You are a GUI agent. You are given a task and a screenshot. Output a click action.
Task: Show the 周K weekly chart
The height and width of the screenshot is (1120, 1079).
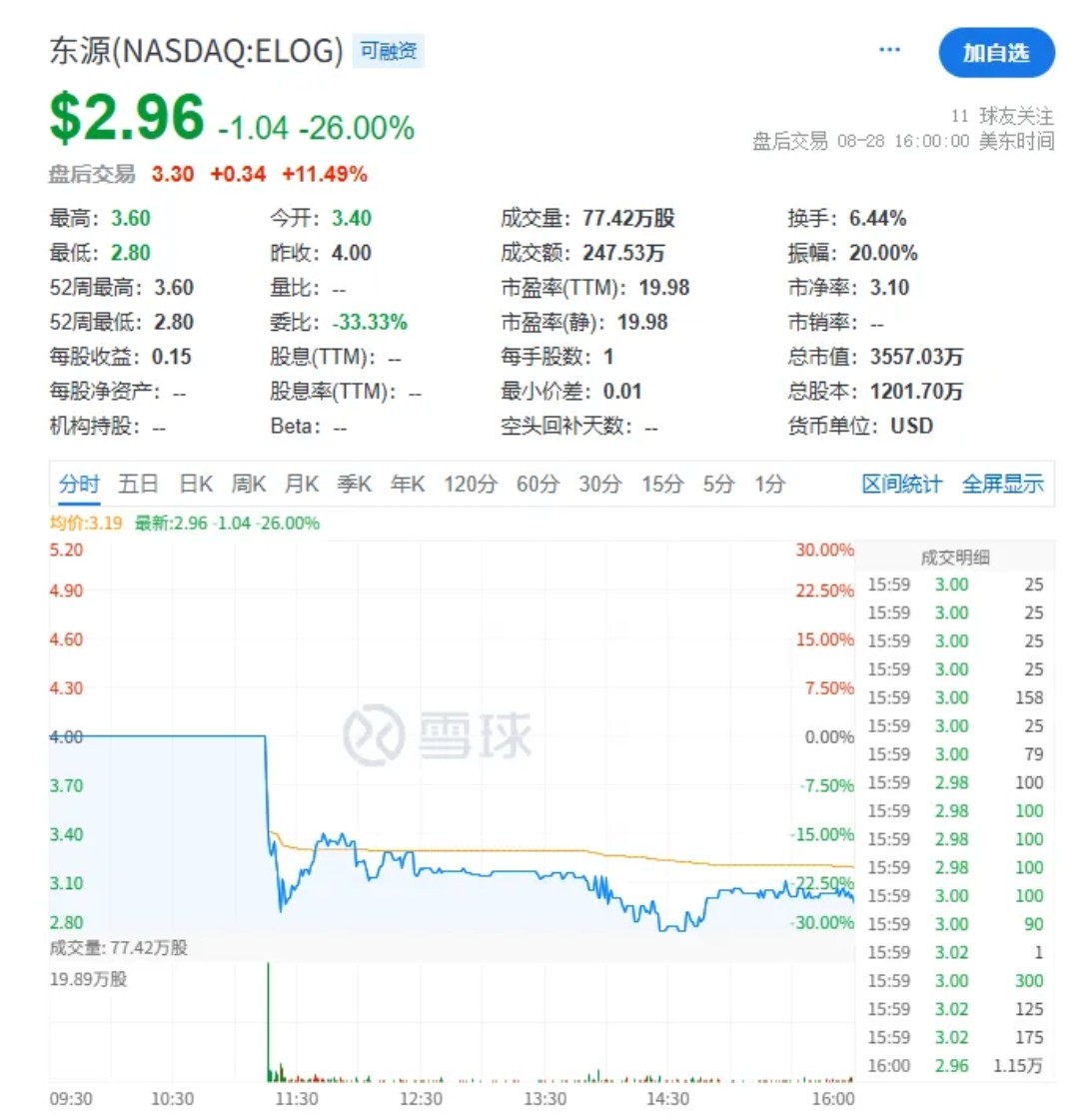pyautogui.click(x=249, y=485)
